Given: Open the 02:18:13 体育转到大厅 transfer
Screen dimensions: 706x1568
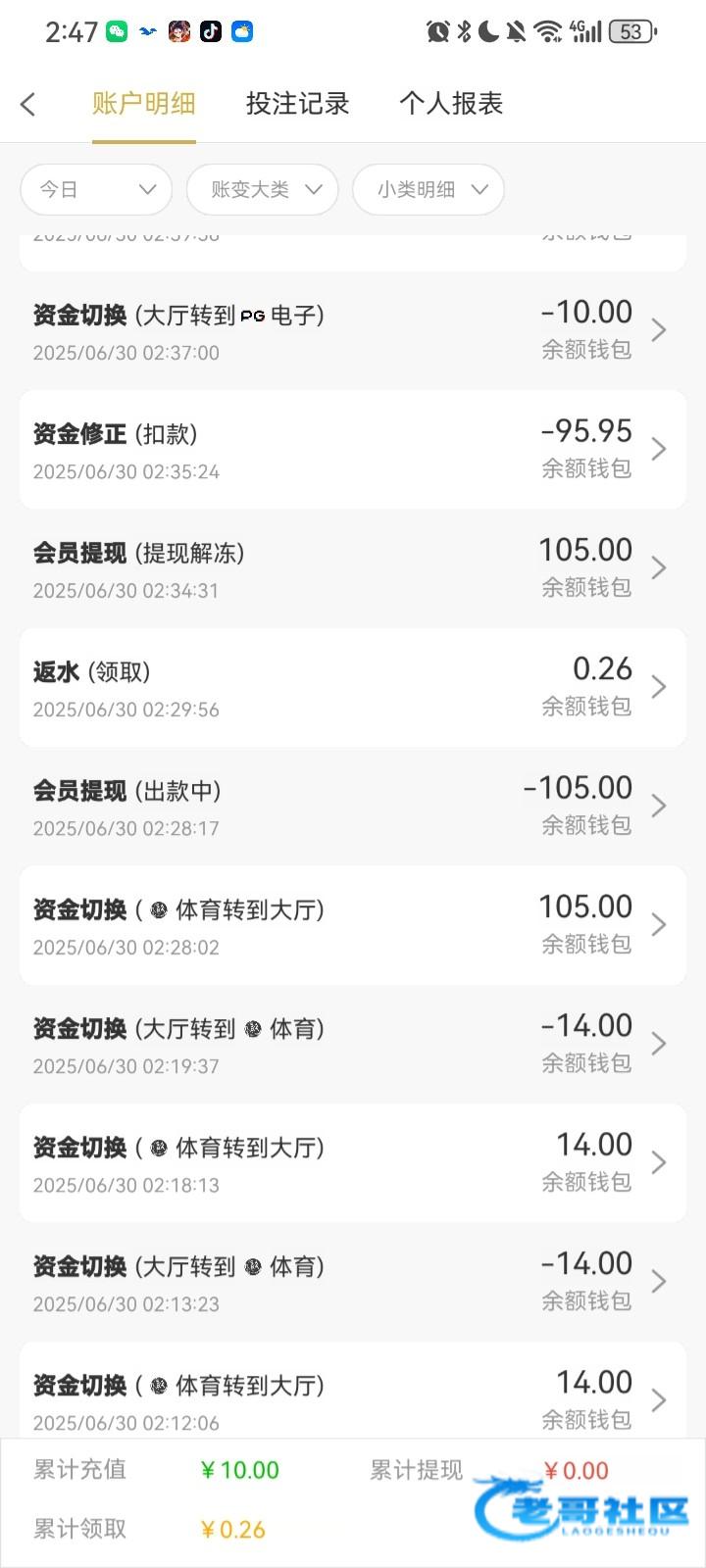Looking at the screenshot, I should pyautogui.click(x=352, y=1163).
